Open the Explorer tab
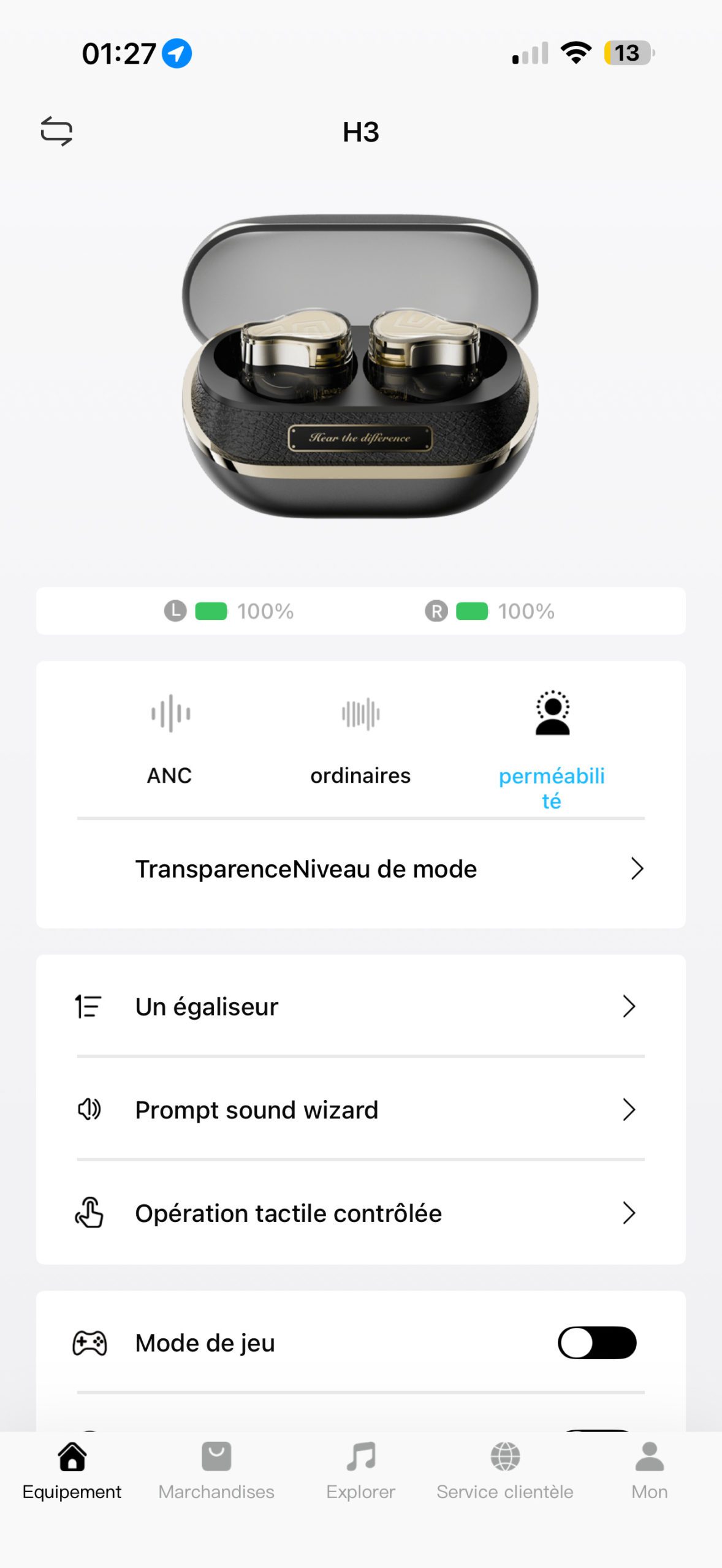This screenshot has height=1568, width=722. click(360, 1471)
